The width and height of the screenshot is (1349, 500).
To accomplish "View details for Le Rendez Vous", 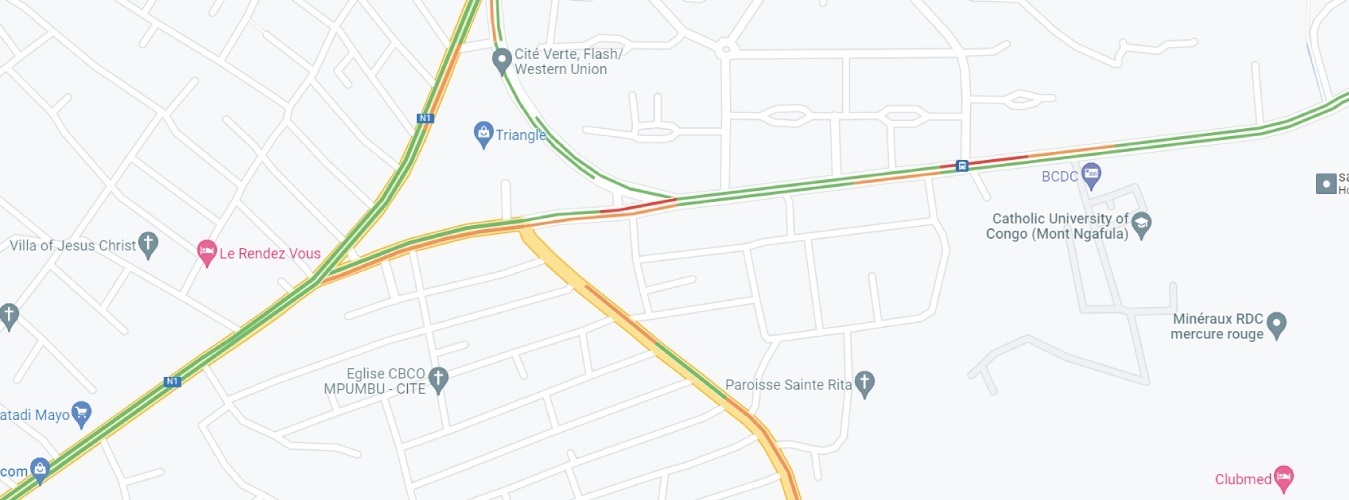I will coord(207,252).
